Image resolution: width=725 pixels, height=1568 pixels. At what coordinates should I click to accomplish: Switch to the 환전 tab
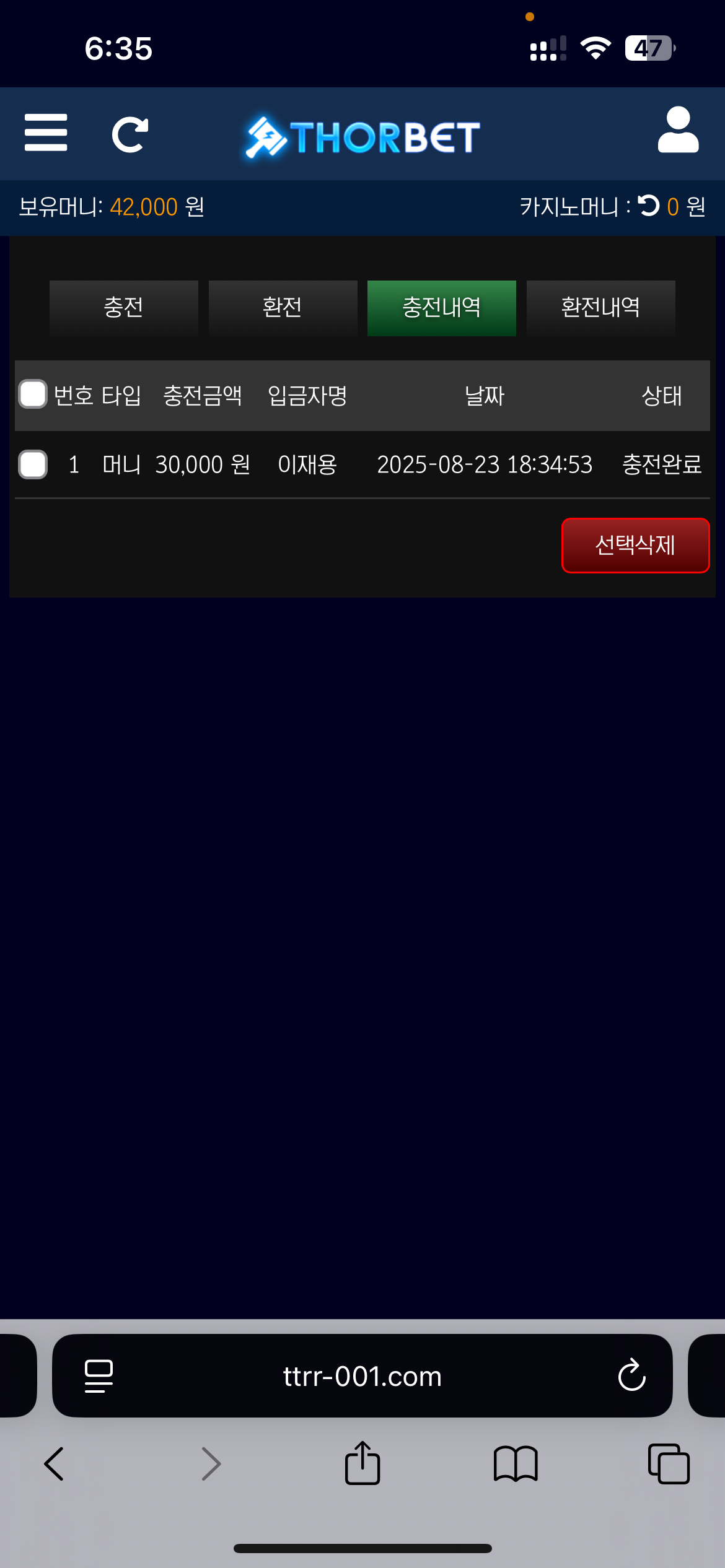click(x=283, y=308)
